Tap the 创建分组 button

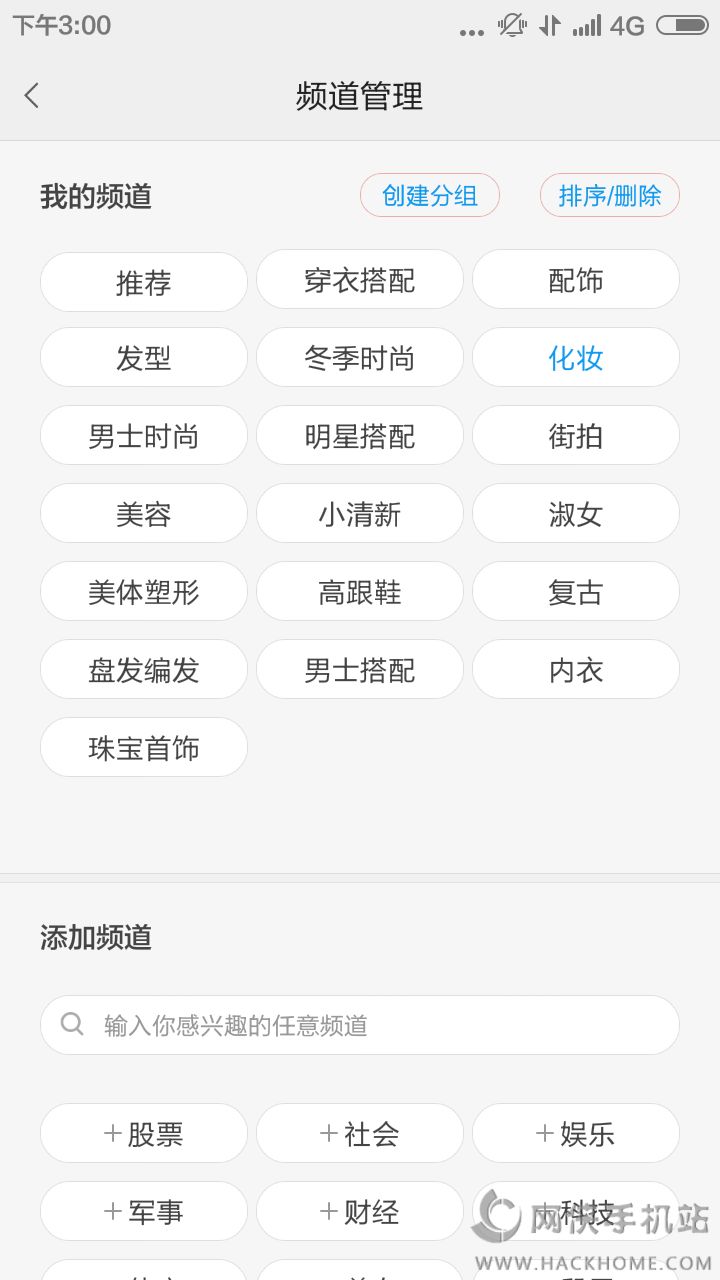(x=430, y=195)
